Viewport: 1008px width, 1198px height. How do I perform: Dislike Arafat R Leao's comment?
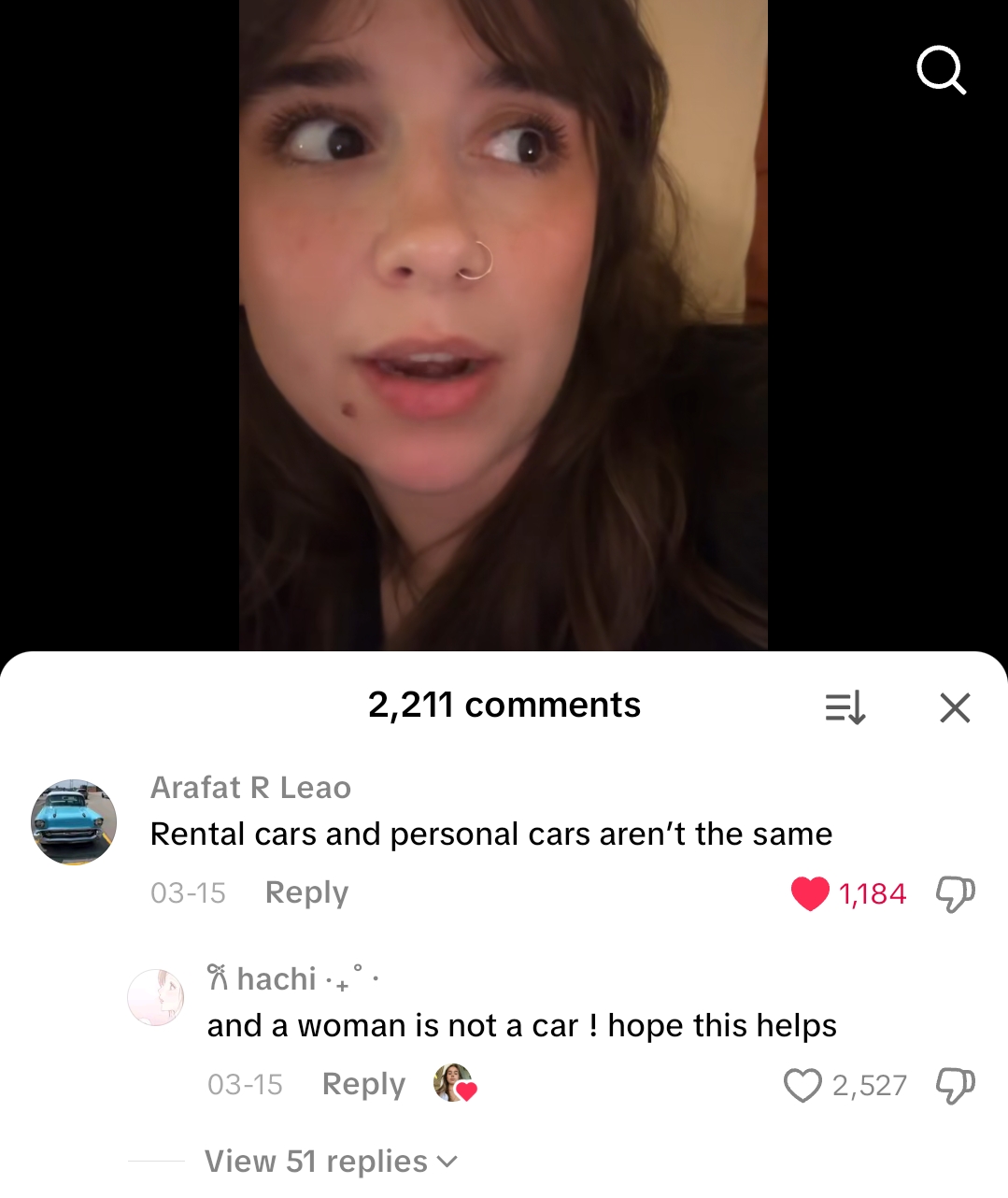[x=955, y=894]
